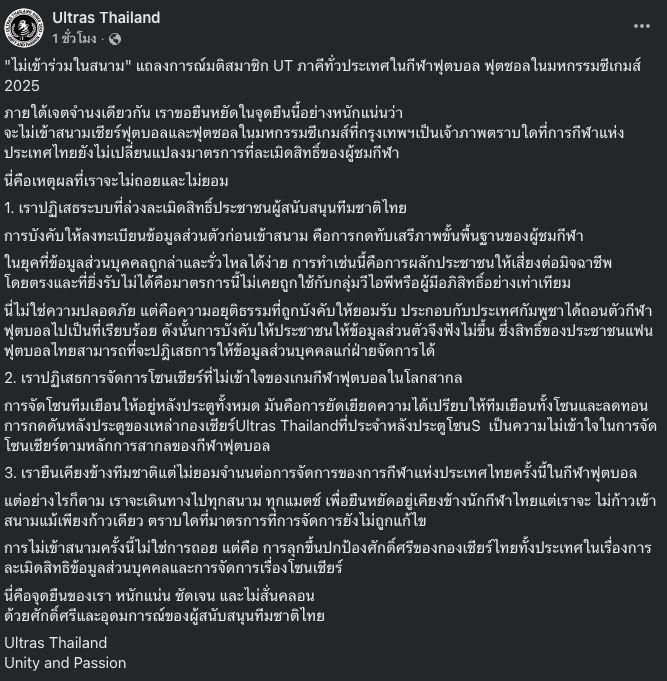
Task: Open the Ultras Thailand page name
Action: pyautogui.click(x=105, y=18)
